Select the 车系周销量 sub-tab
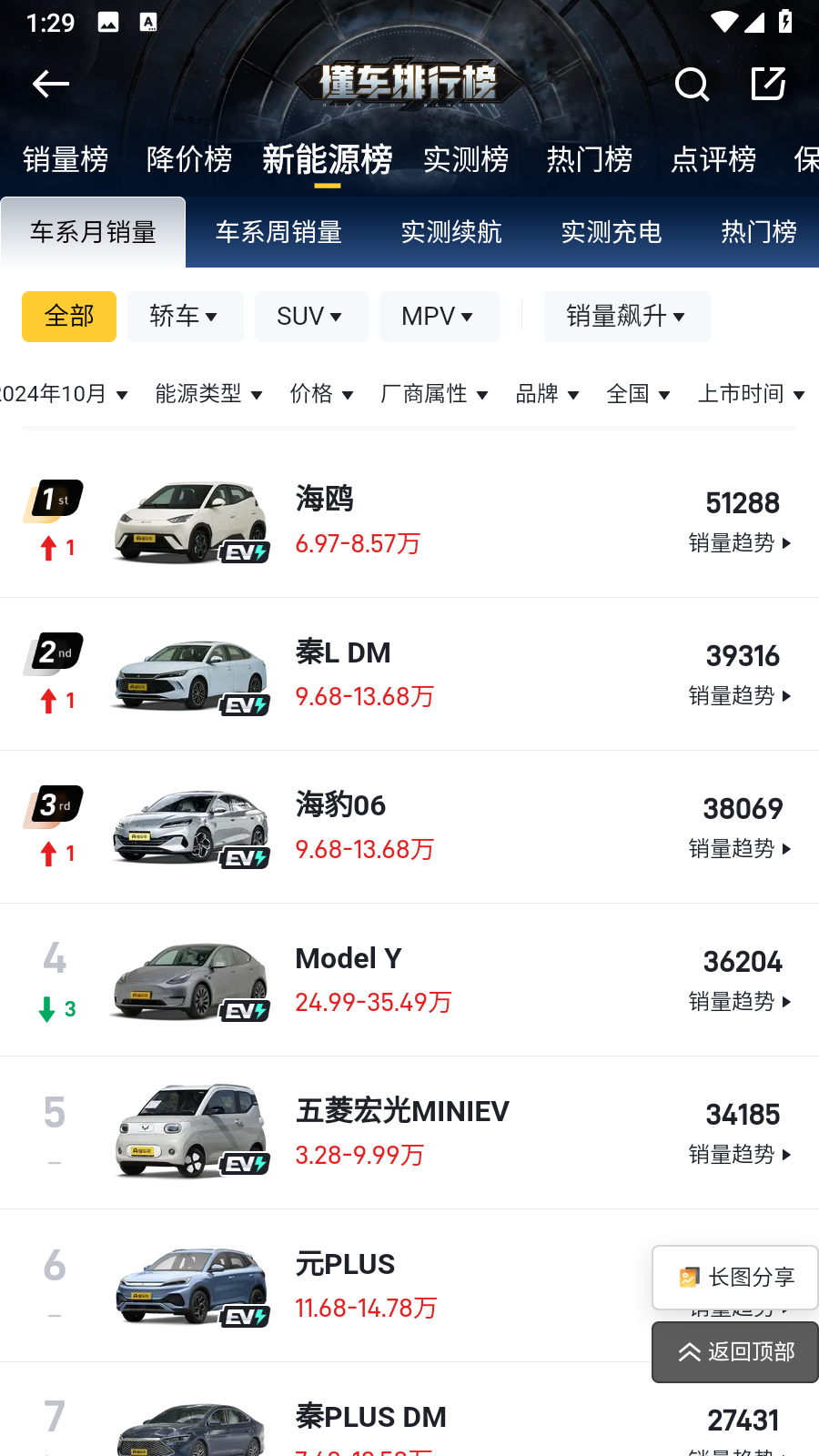Image resolution: width=819 pixels, height=1456 pixels. (278, 233)
